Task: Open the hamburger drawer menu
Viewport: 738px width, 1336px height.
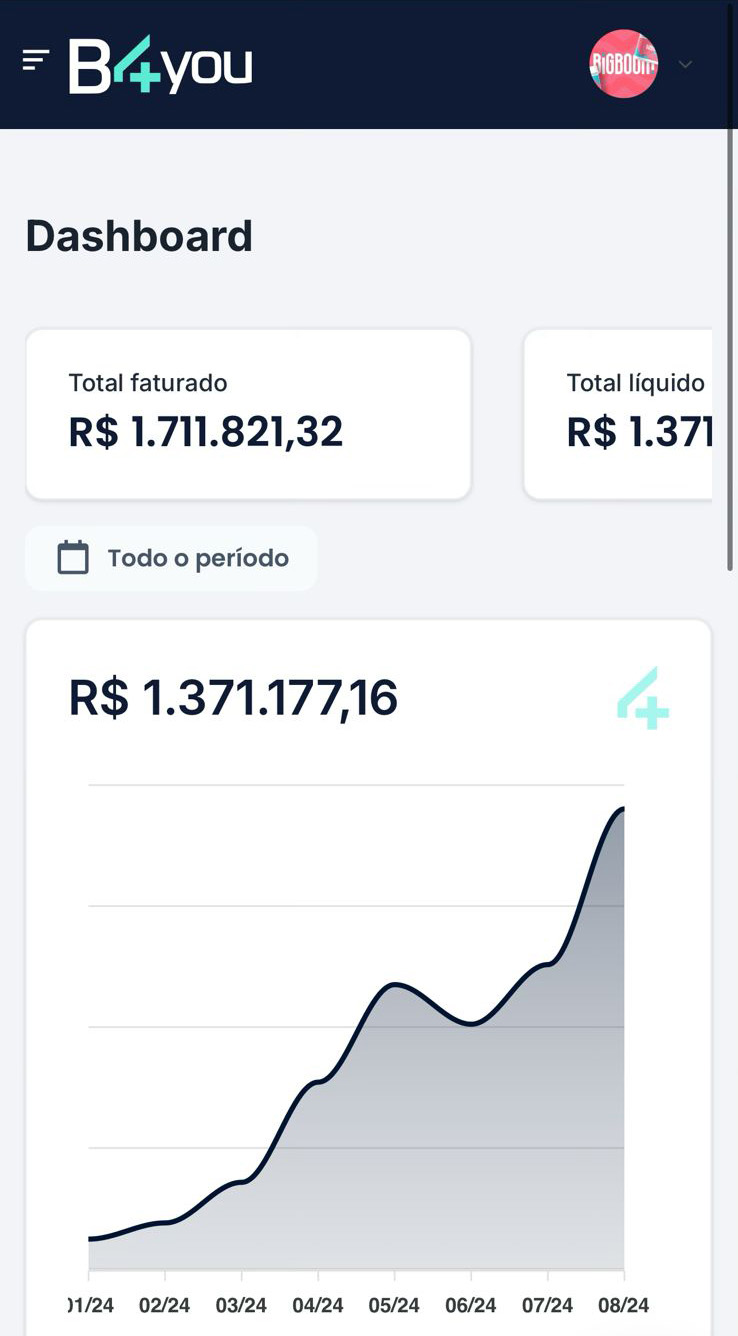Action: click(x=36, y=61)
